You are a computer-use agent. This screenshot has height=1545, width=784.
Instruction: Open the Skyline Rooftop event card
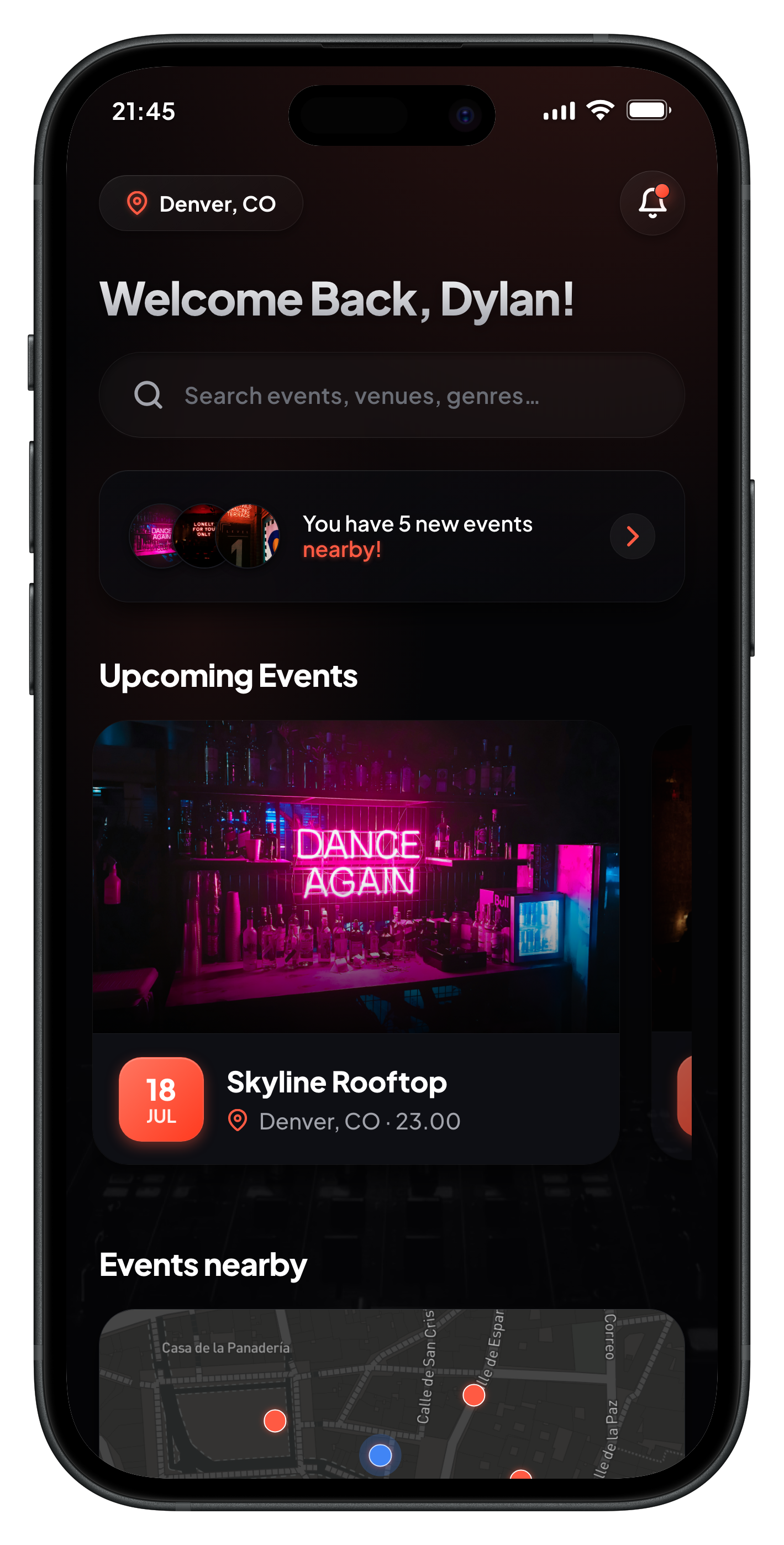[356, 942]
